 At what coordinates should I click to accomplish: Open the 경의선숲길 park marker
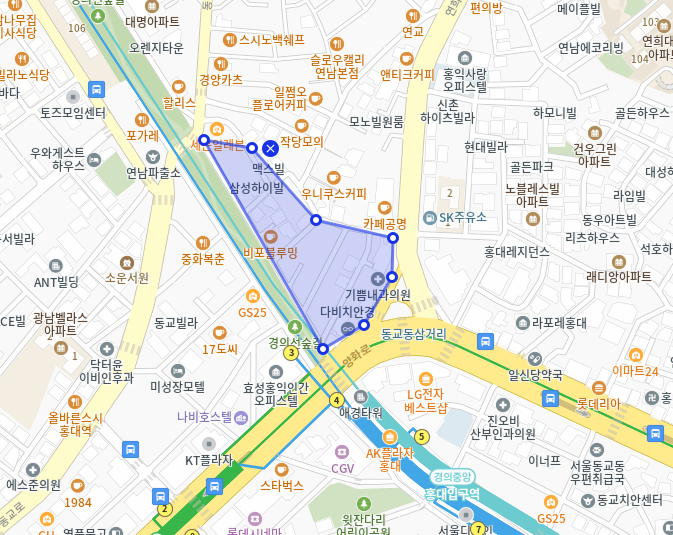294,326
